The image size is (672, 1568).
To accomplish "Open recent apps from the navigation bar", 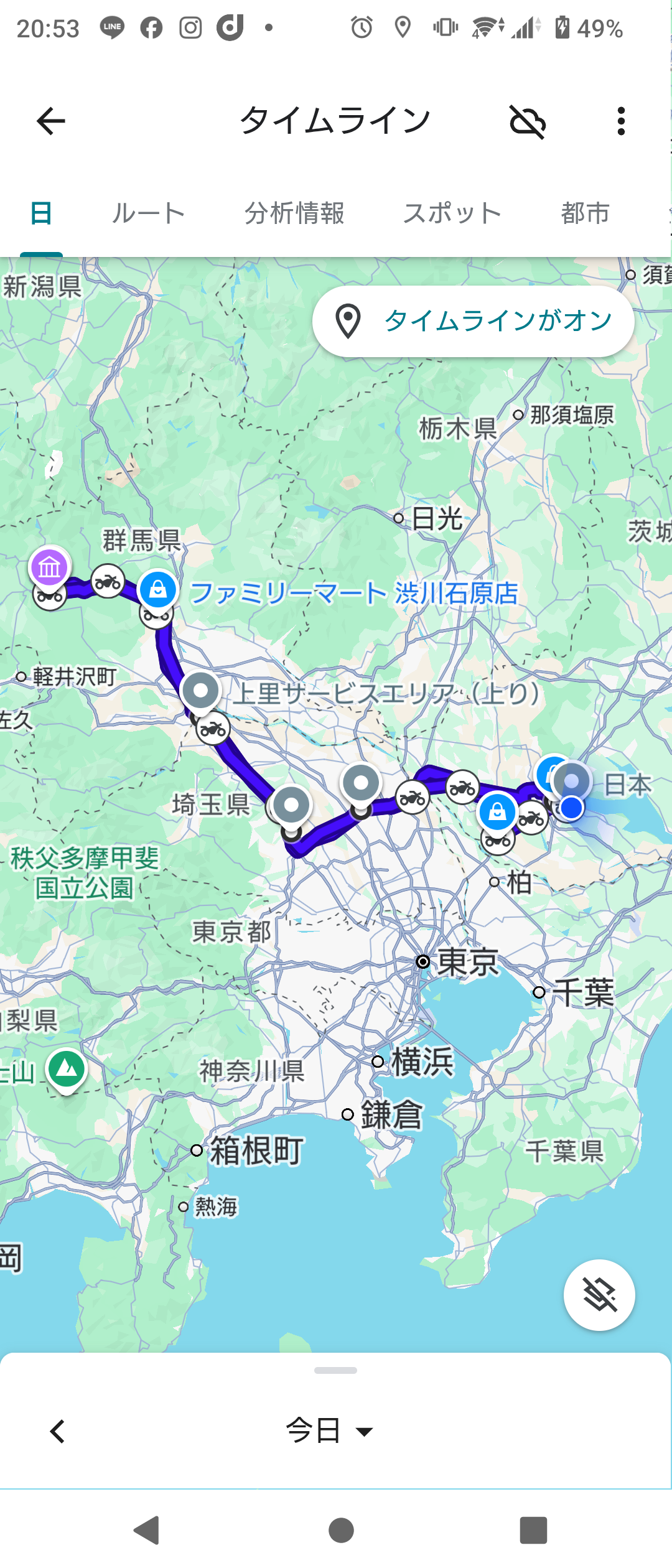I will click(x=533, y=1530).
